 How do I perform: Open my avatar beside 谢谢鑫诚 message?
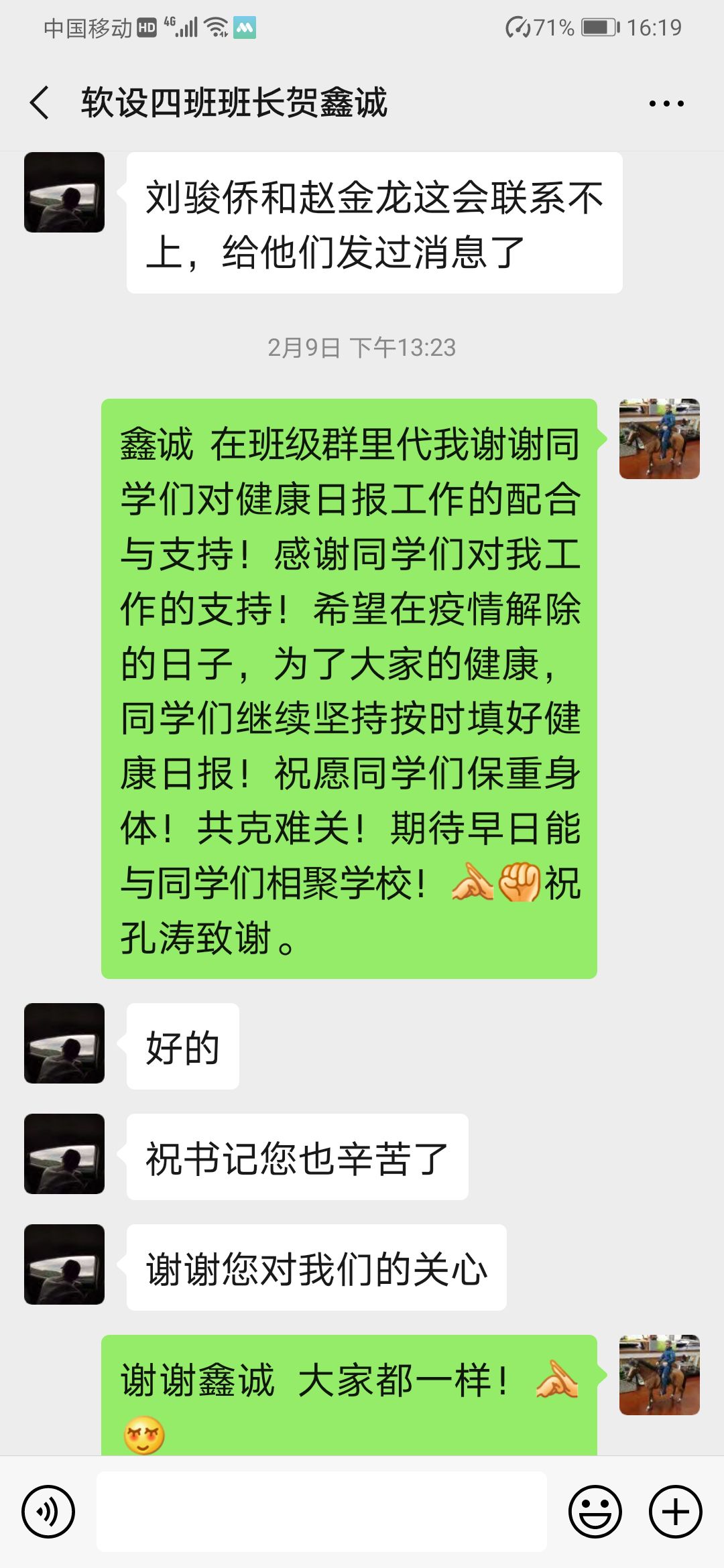pyautogui.click(x=660, y=1375)
